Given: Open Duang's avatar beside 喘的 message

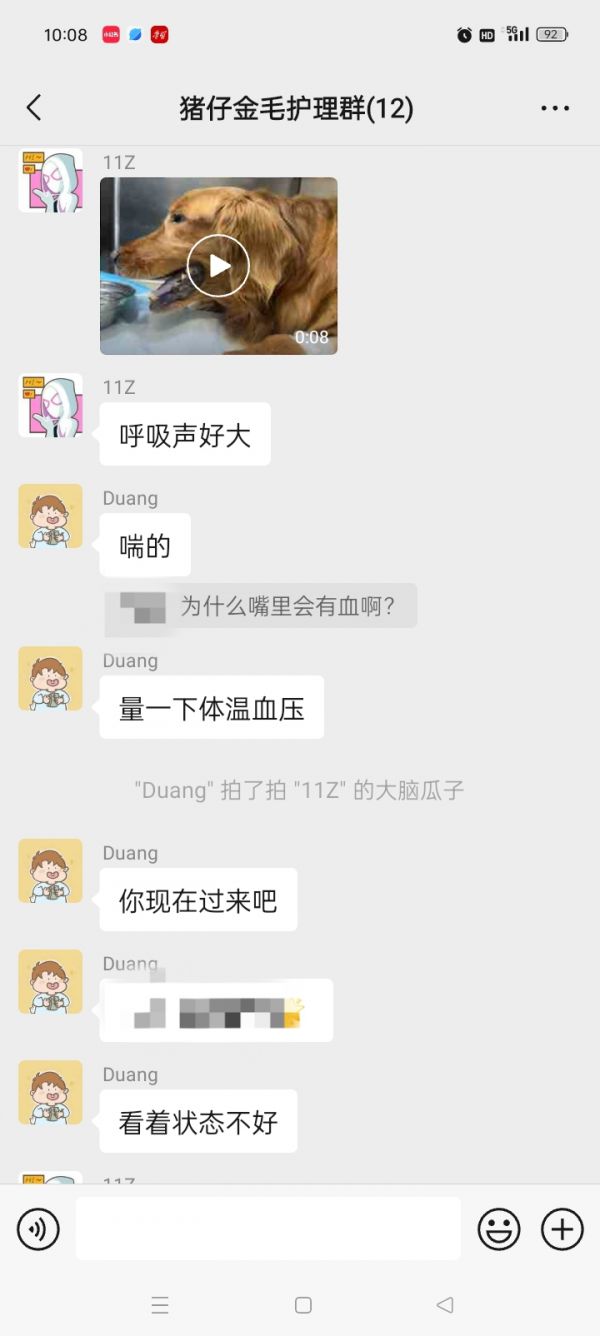Looking at the screenshot, I should click(x=50, y=516).
